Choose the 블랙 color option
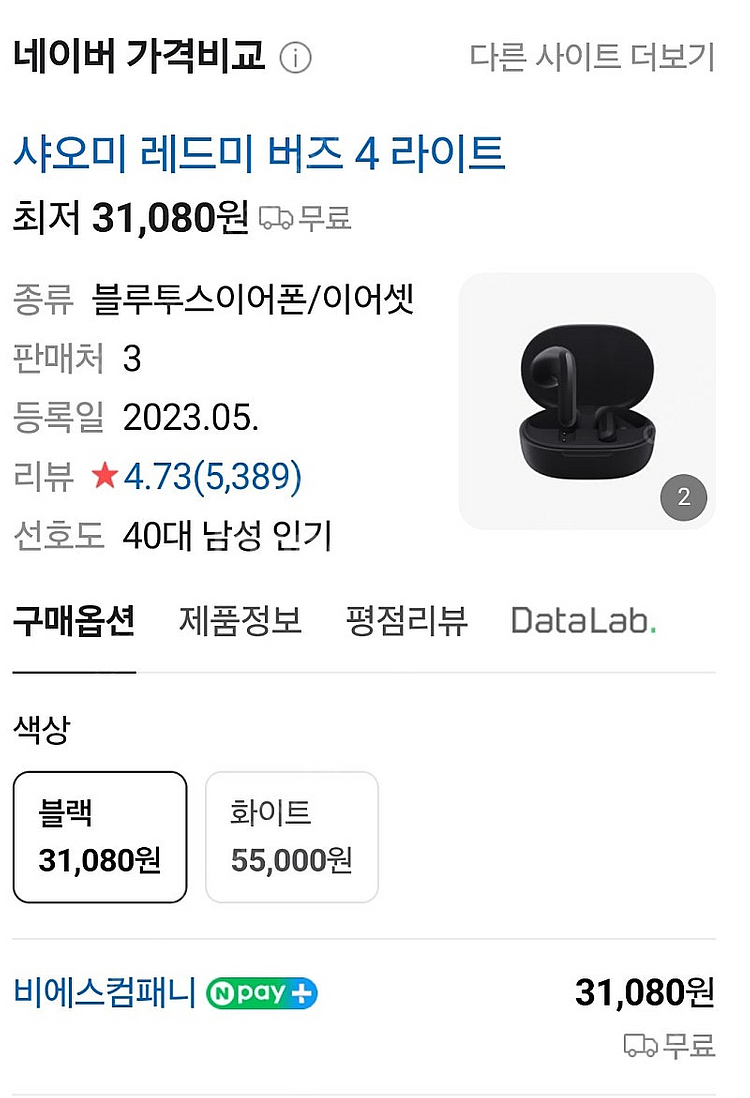The image size is (750, 1098). pyautogui.click(x=100, y=836)
